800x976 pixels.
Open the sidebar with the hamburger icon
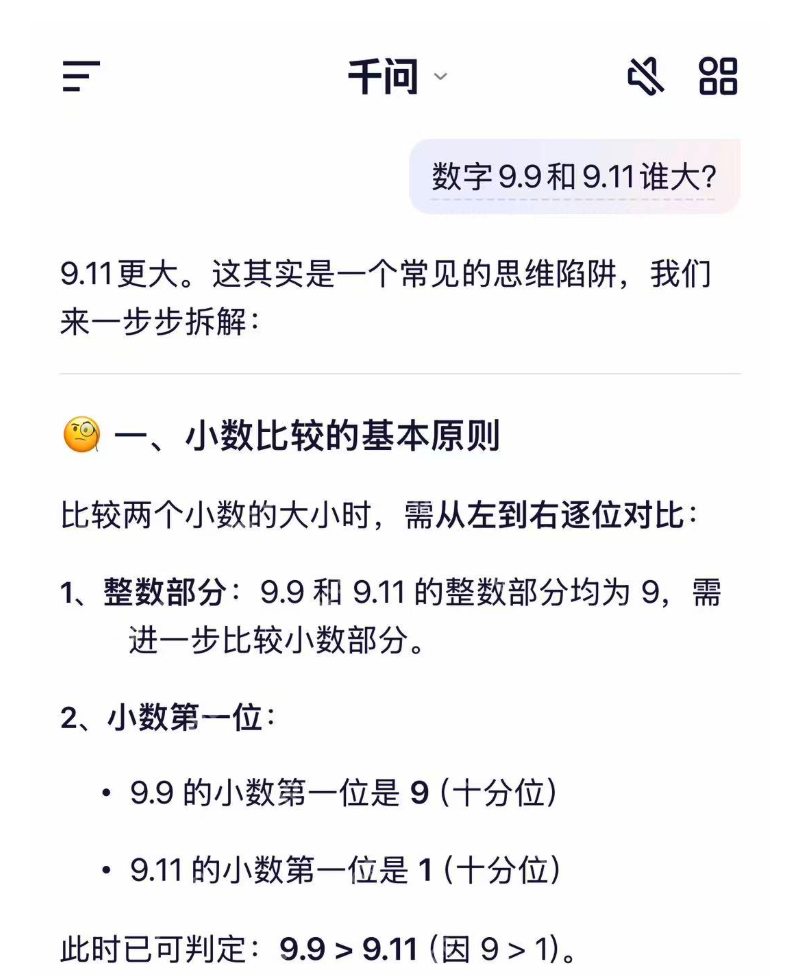pyautogui.click(x=80, y=76)
